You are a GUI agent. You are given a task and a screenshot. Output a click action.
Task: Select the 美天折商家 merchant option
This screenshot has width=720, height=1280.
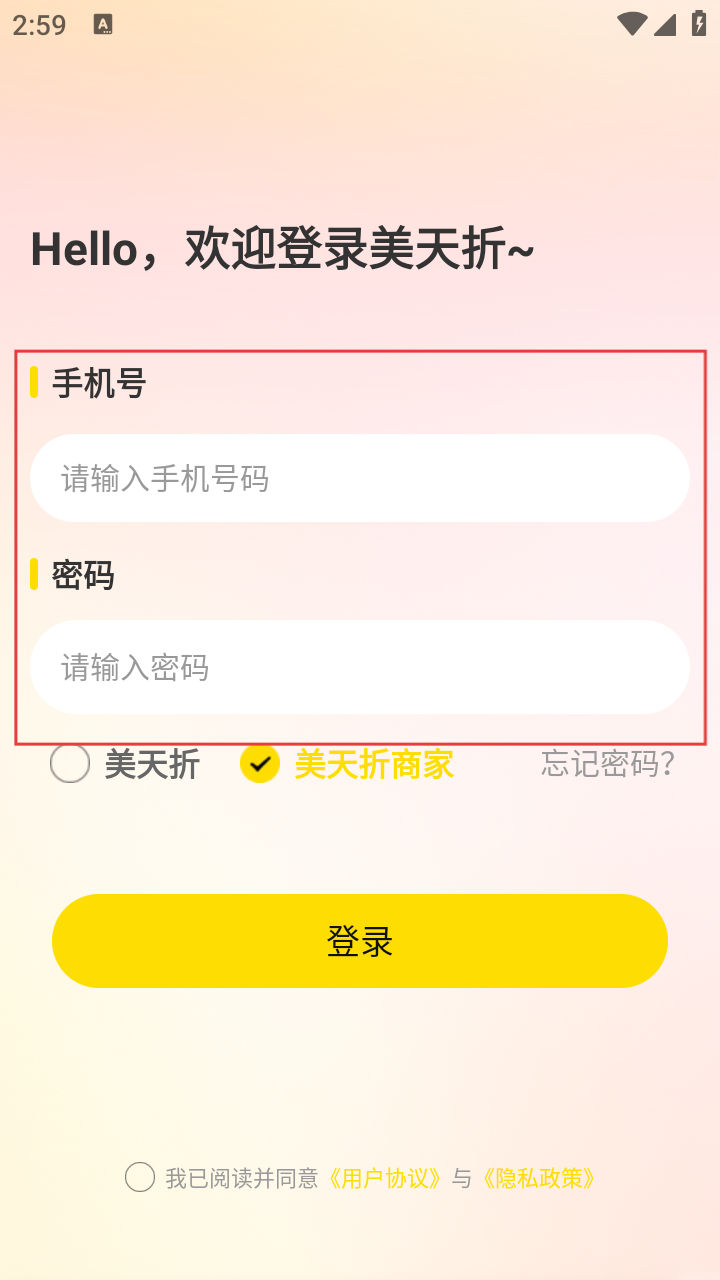260,764
